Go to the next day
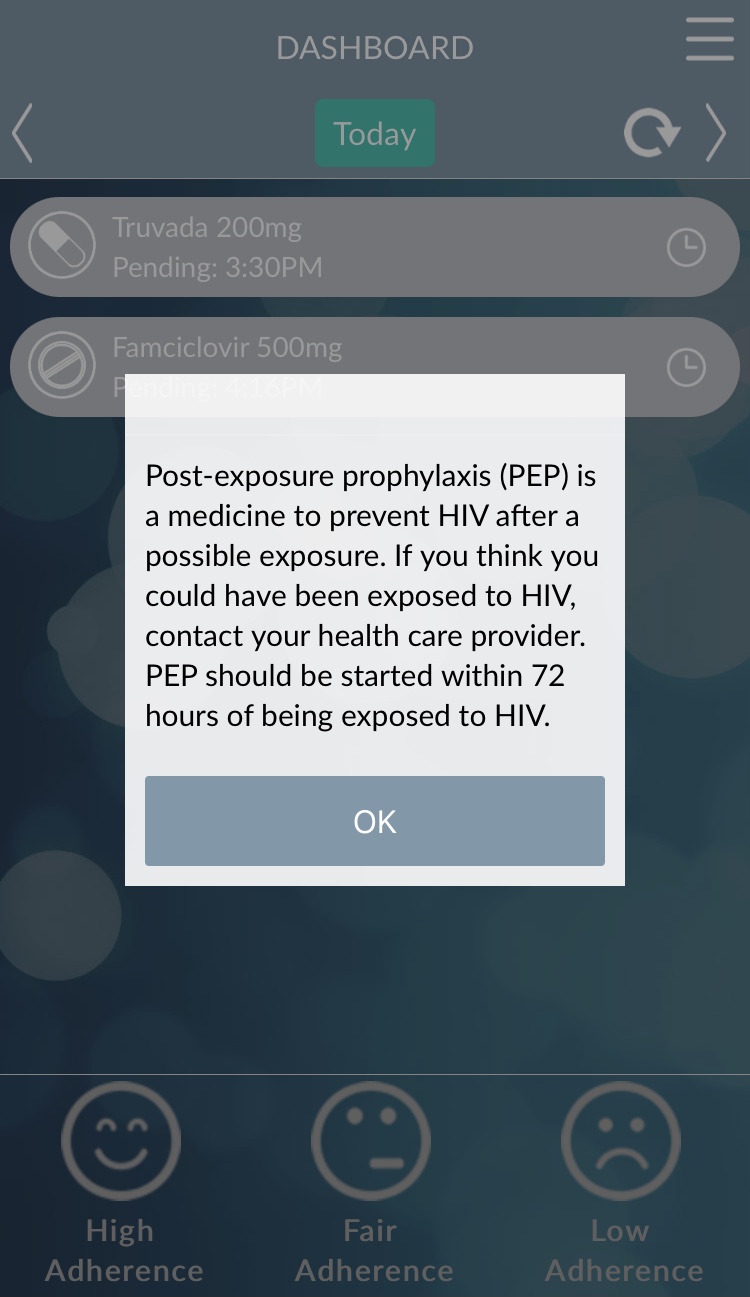Image resolution: width=750 pixels, height=1297 pixels. (716, 134)
